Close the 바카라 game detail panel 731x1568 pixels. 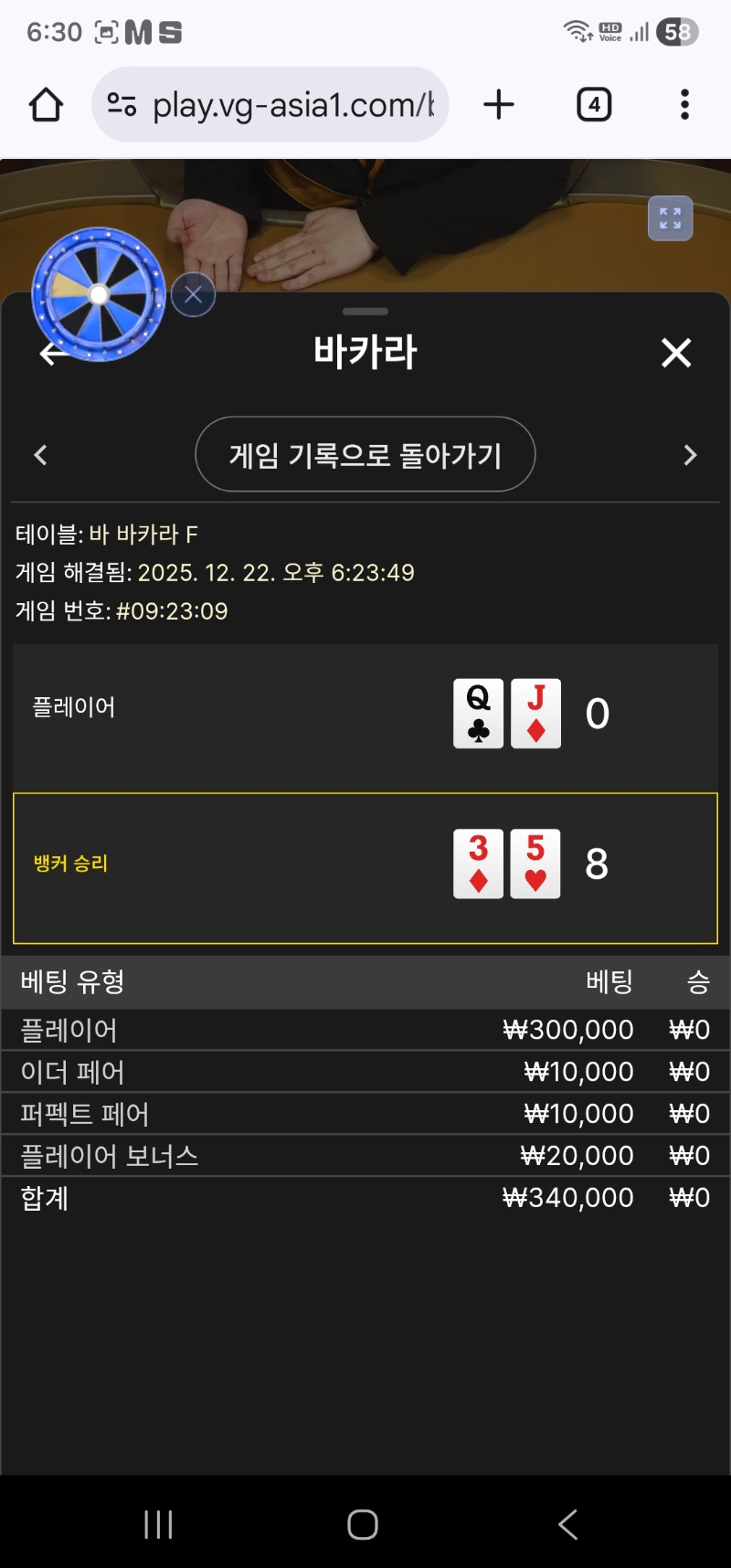pyautogui.click(x=675, y=353)
